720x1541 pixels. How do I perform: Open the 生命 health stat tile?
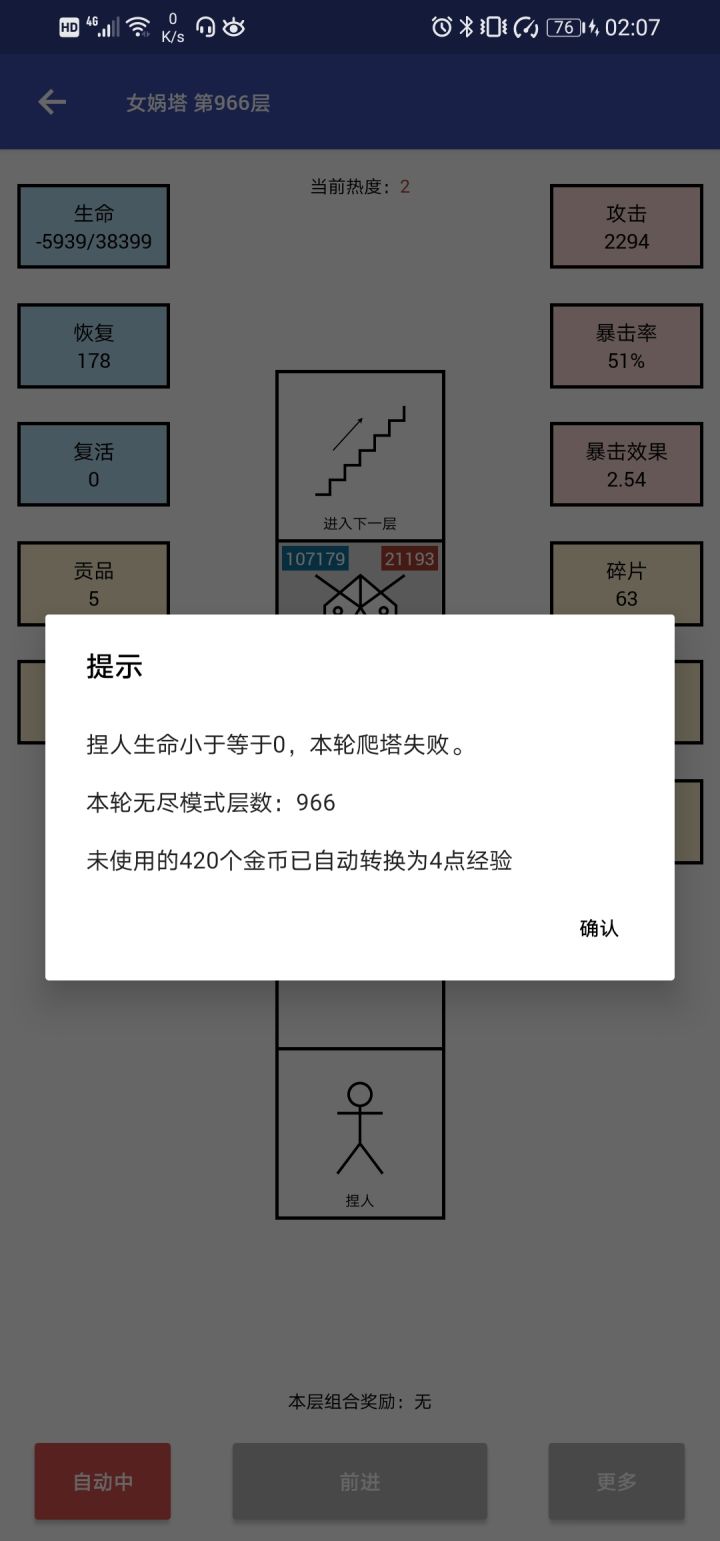pos(93,225)
